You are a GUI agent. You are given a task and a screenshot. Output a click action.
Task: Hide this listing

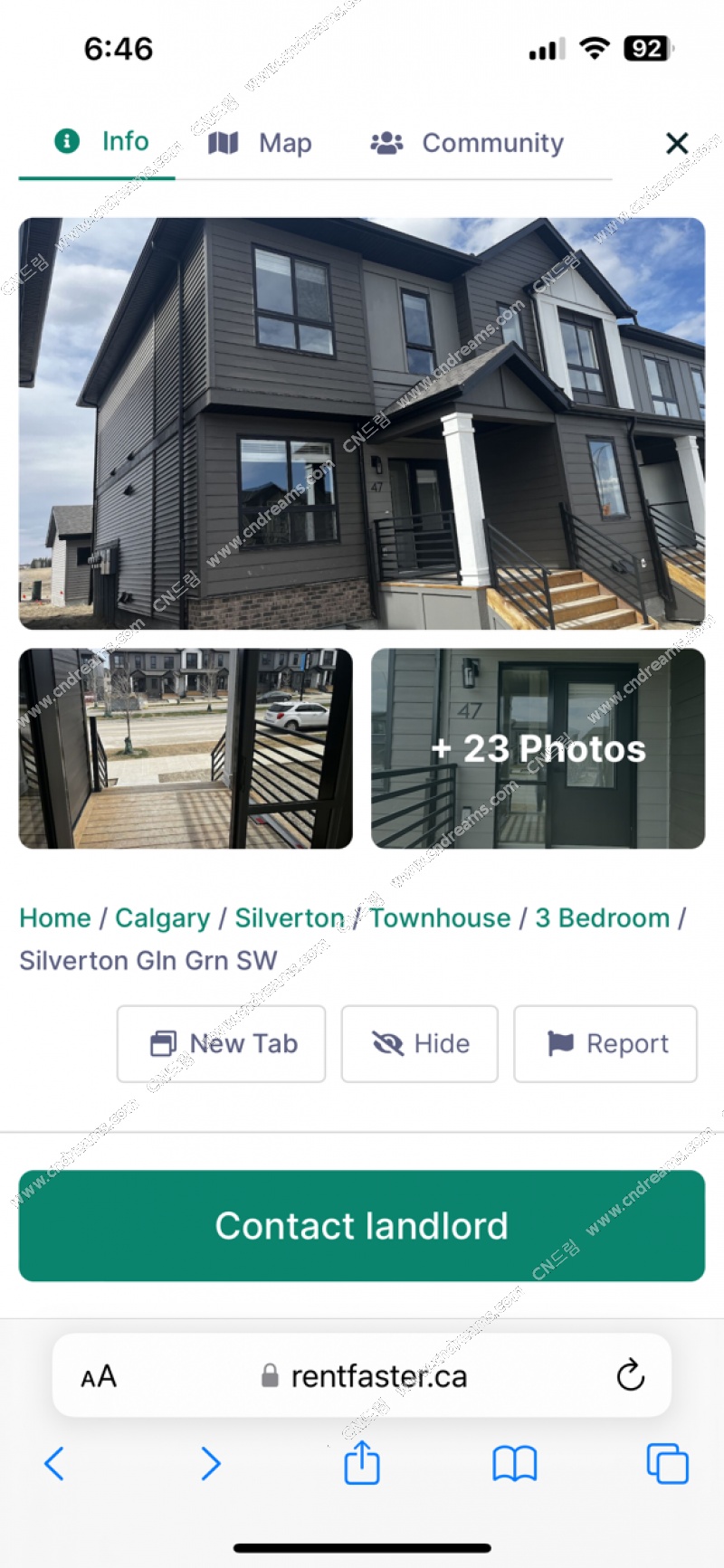point(420,1043)
